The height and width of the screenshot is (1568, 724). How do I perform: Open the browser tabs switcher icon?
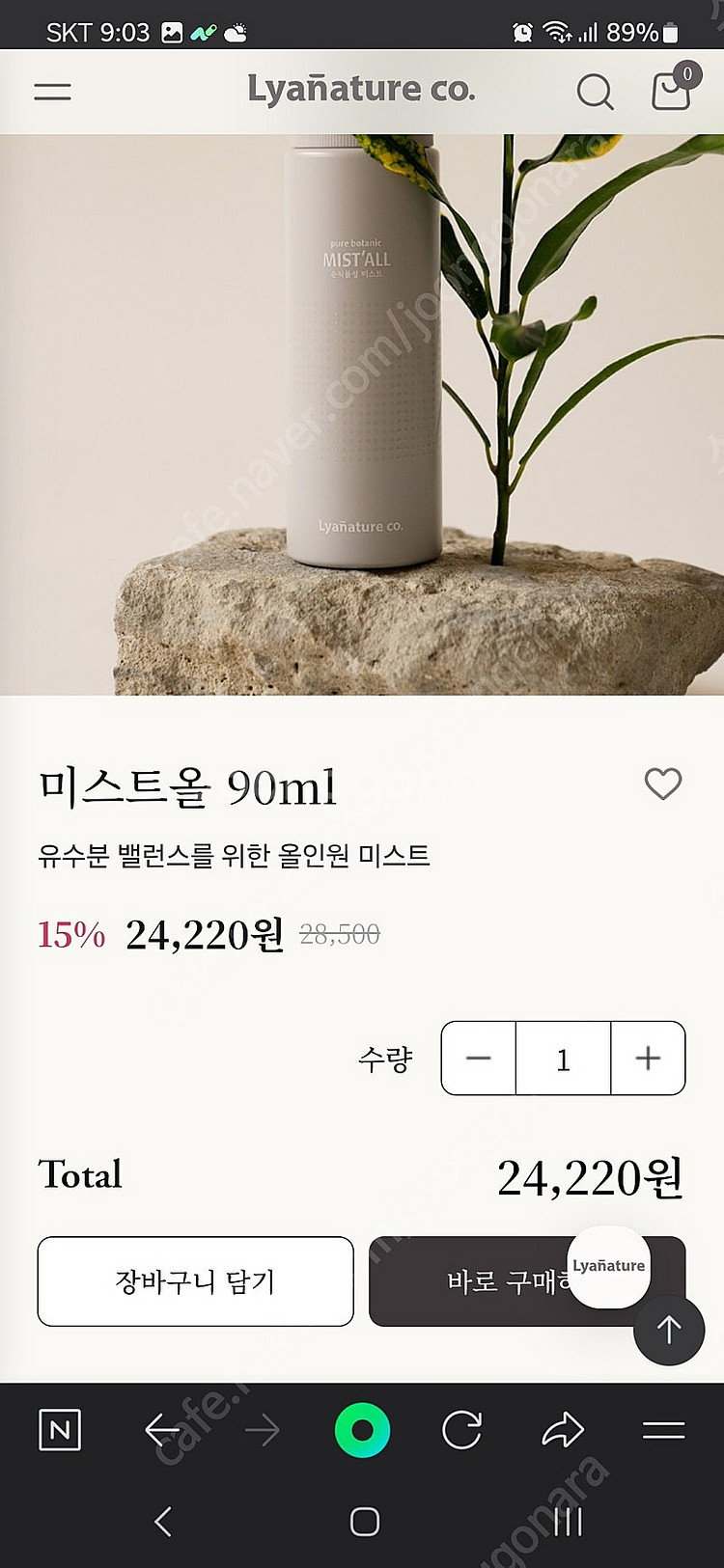(x=665, y=1432)
